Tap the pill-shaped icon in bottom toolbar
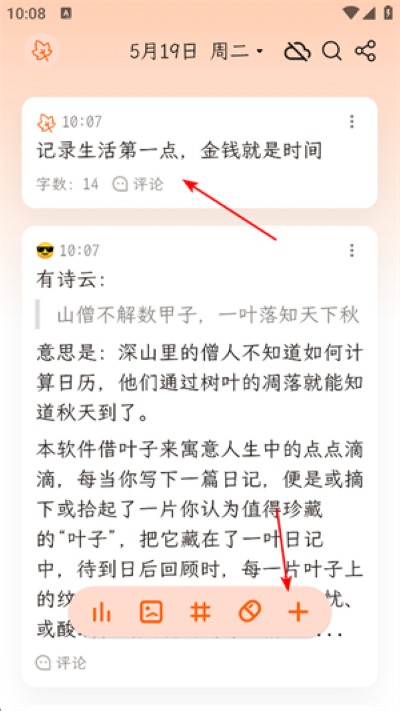Viewport: 400px width, 711px height. point(250,613)
